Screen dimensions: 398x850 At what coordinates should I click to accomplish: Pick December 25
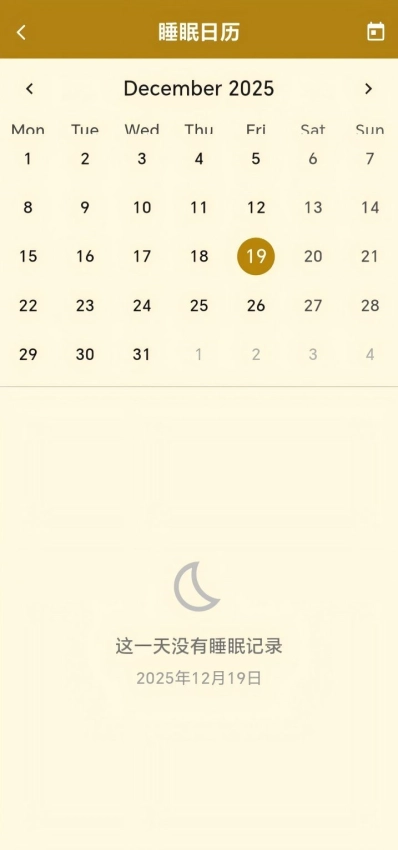[199, 306]
